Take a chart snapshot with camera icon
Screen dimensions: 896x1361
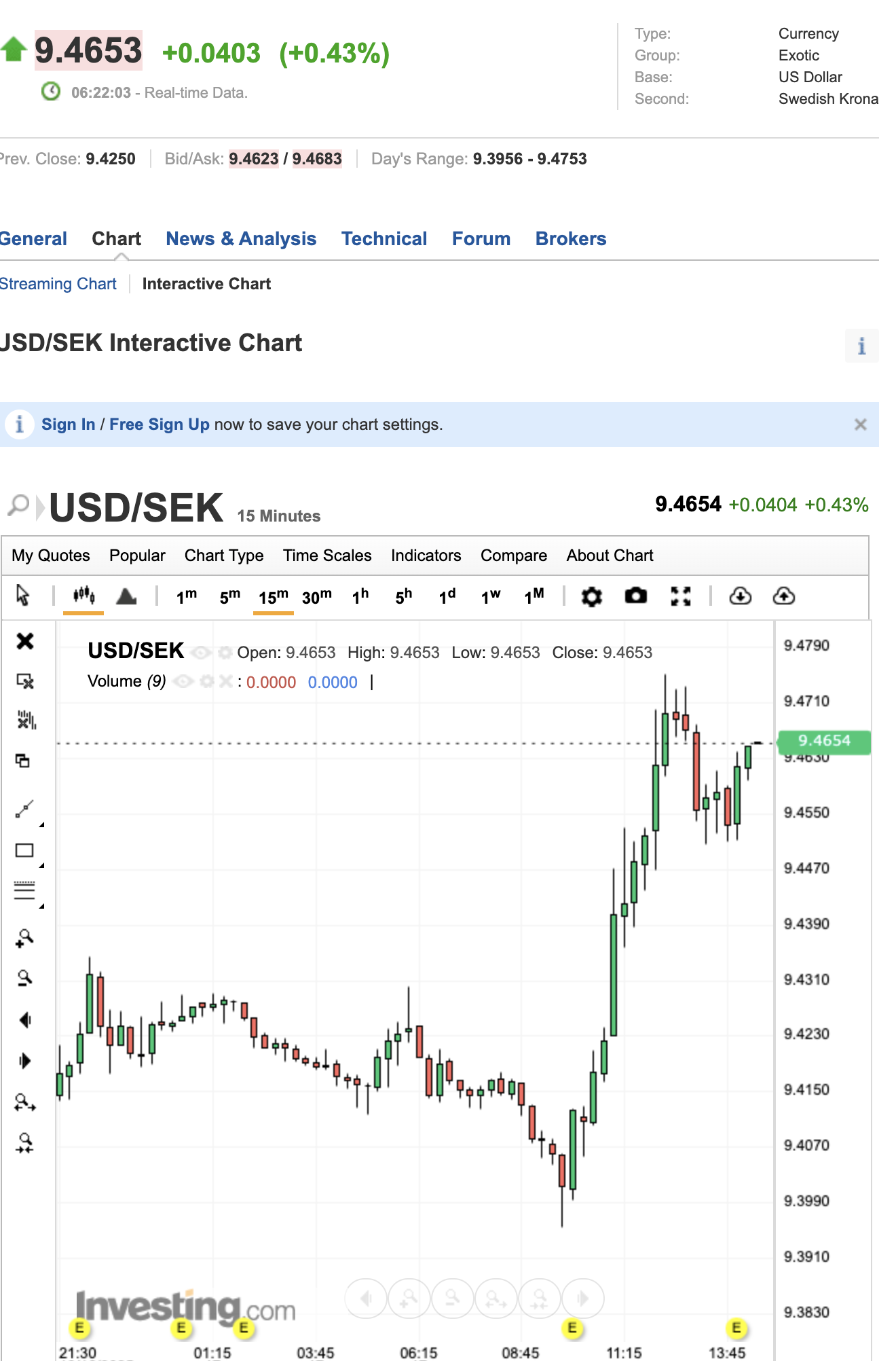pyautogui.click(x=635, y=596)
